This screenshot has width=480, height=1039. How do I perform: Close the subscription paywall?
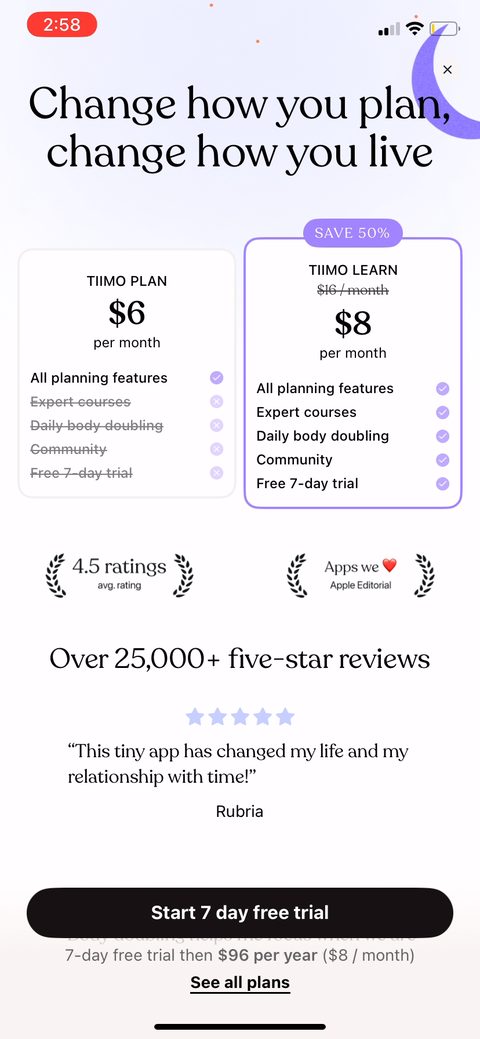pos(448,70)
